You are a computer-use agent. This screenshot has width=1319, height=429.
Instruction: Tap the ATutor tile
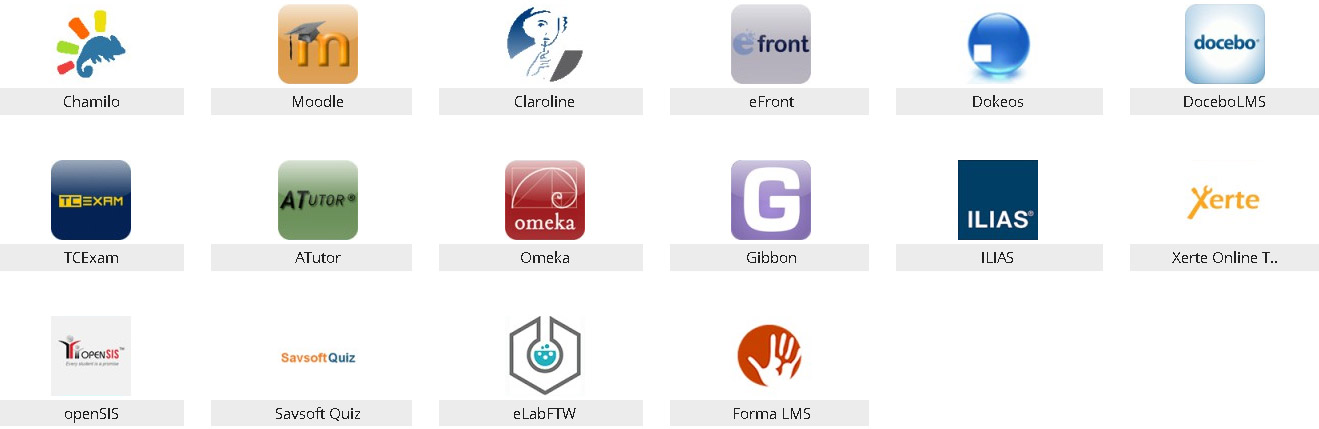click(x=317, y=200)
